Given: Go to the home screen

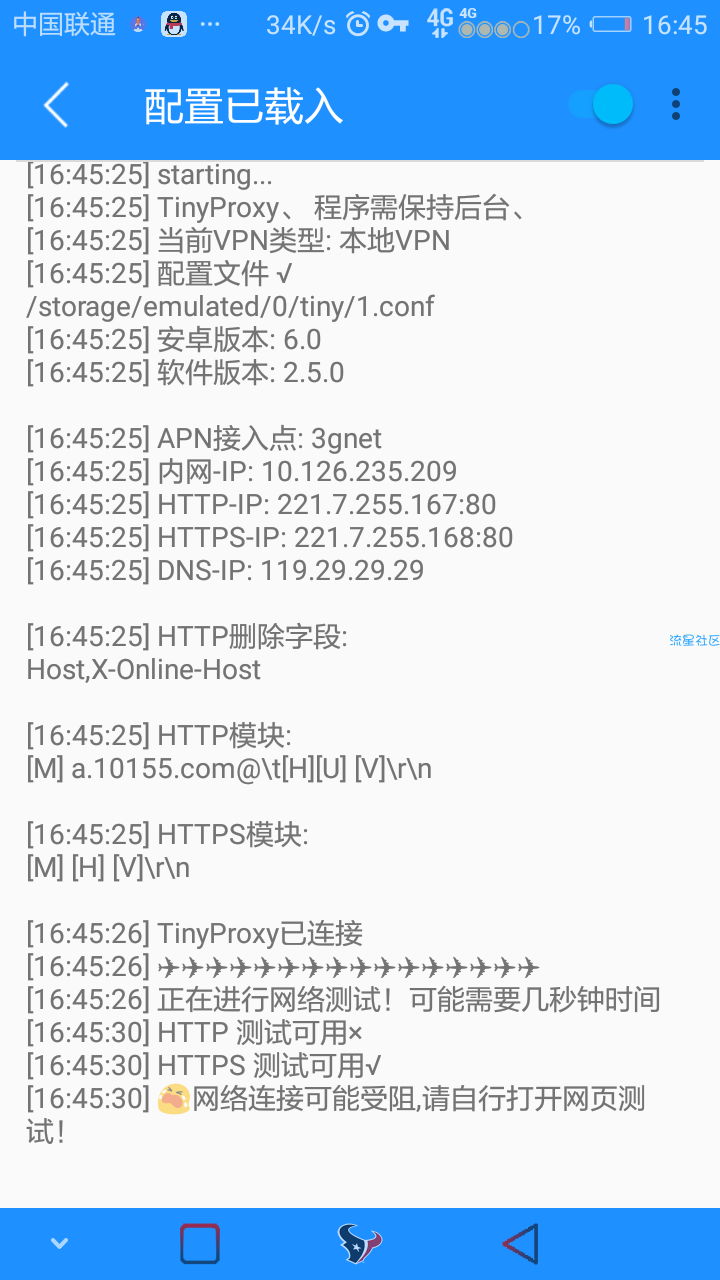Looking at the screenshot, I should coord(360,1244).
